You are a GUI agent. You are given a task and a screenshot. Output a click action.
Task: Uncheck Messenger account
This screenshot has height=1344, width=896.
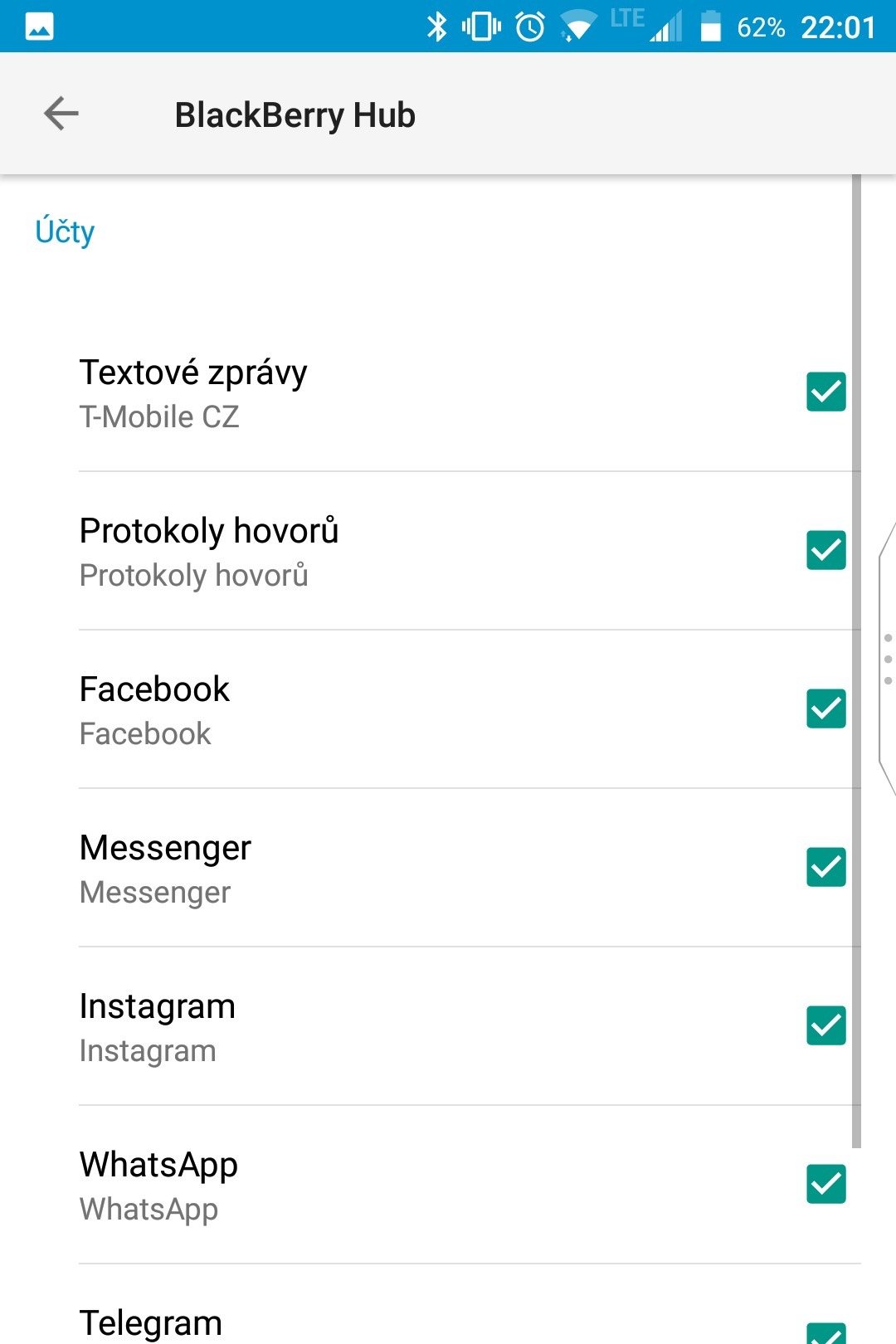coord(825,867)
